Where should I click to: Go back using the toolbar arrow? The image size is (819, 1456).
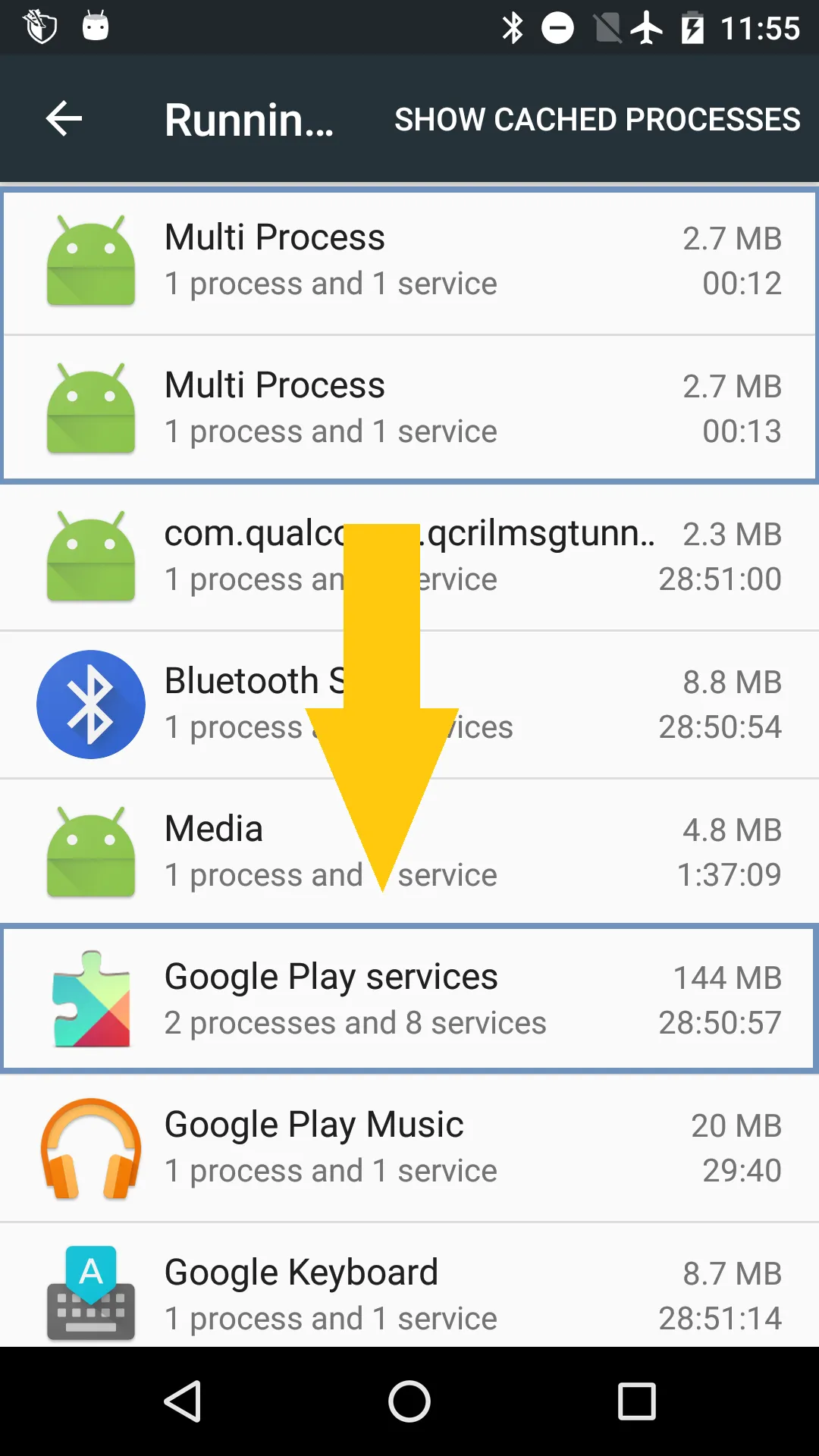pos(64,119)
